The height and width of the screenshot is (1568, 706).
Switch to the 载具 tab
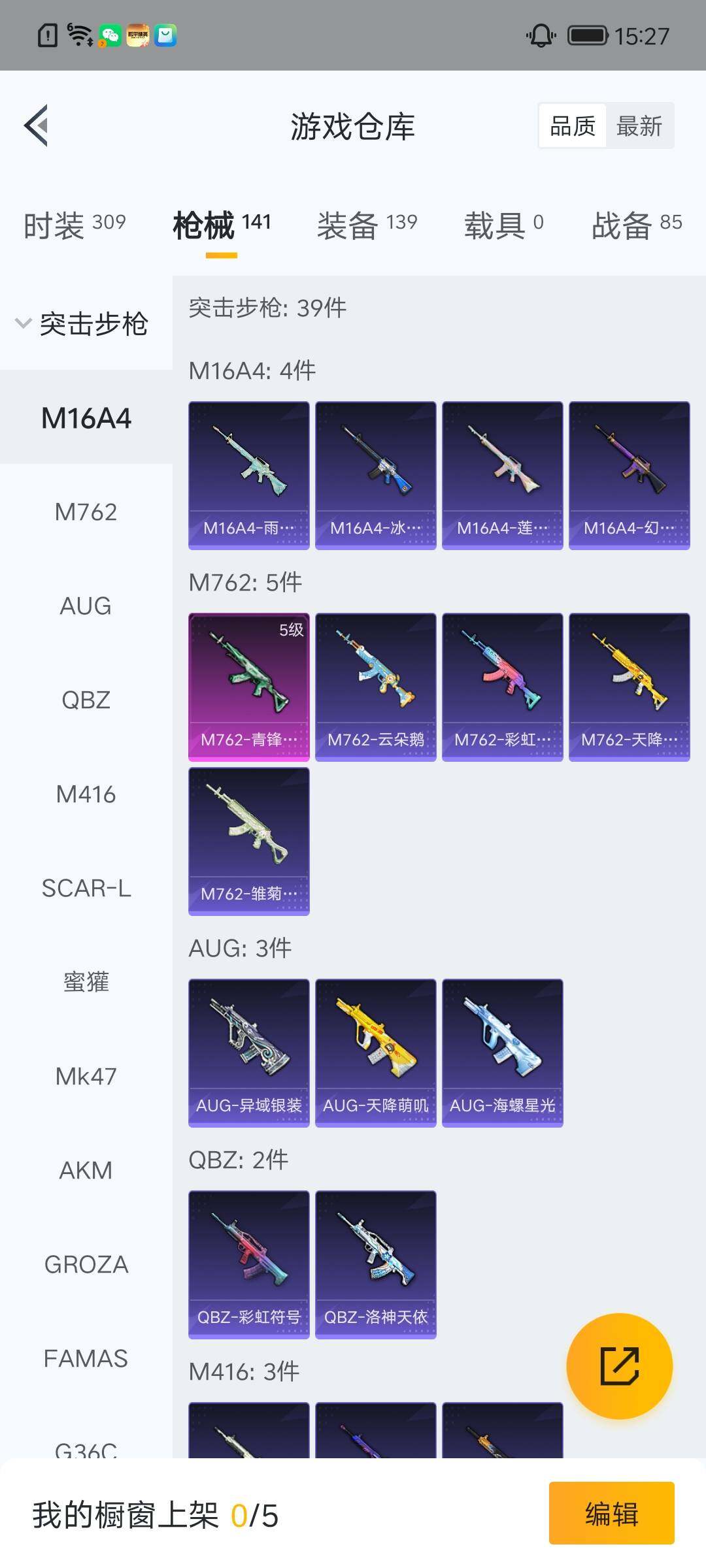(x=503, y=225)
